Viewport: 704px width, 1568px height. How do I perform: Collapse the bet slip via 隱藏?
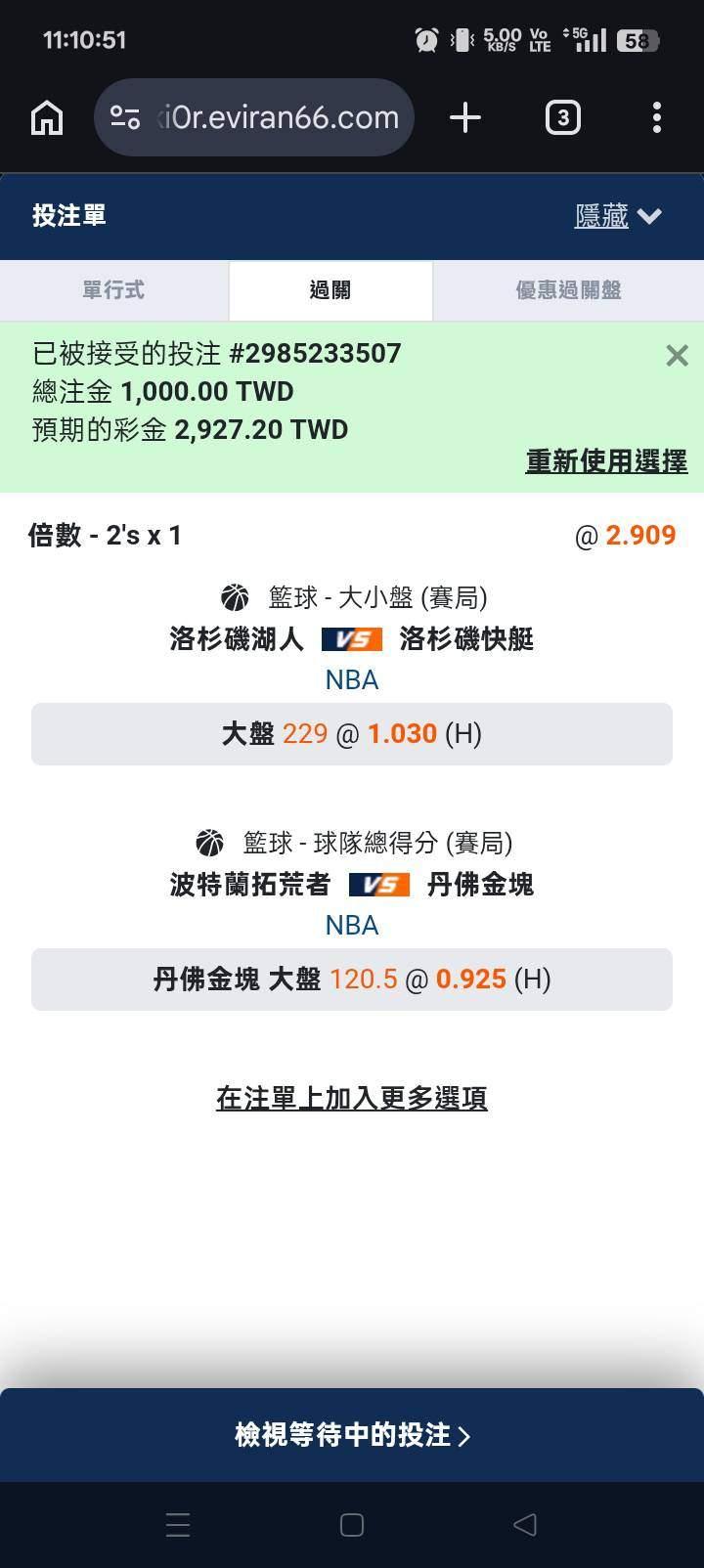click(x=618, y=216)
